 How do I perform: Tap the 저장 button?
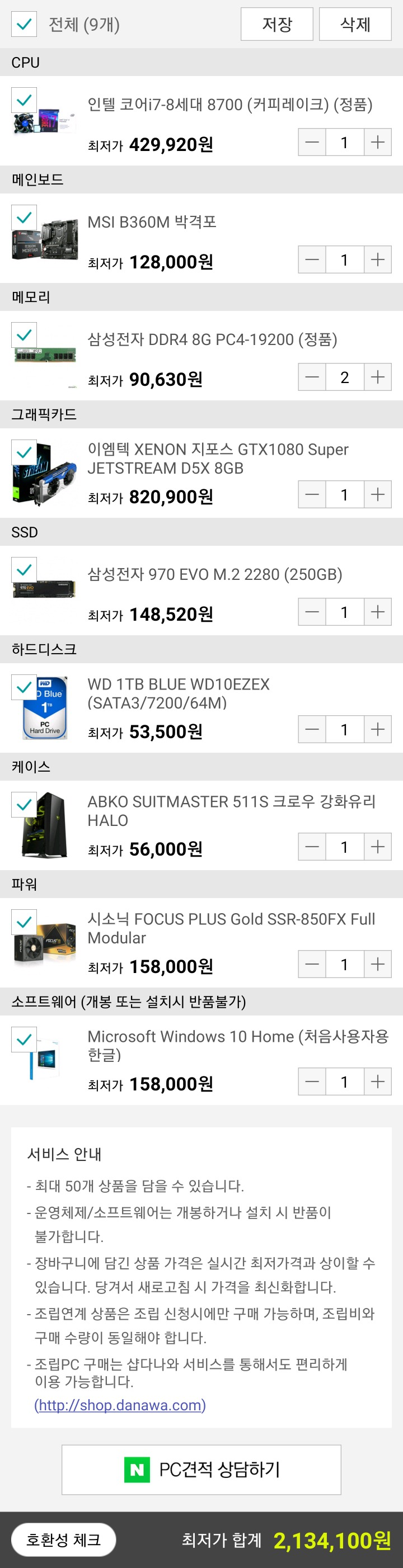click(277, 25)
